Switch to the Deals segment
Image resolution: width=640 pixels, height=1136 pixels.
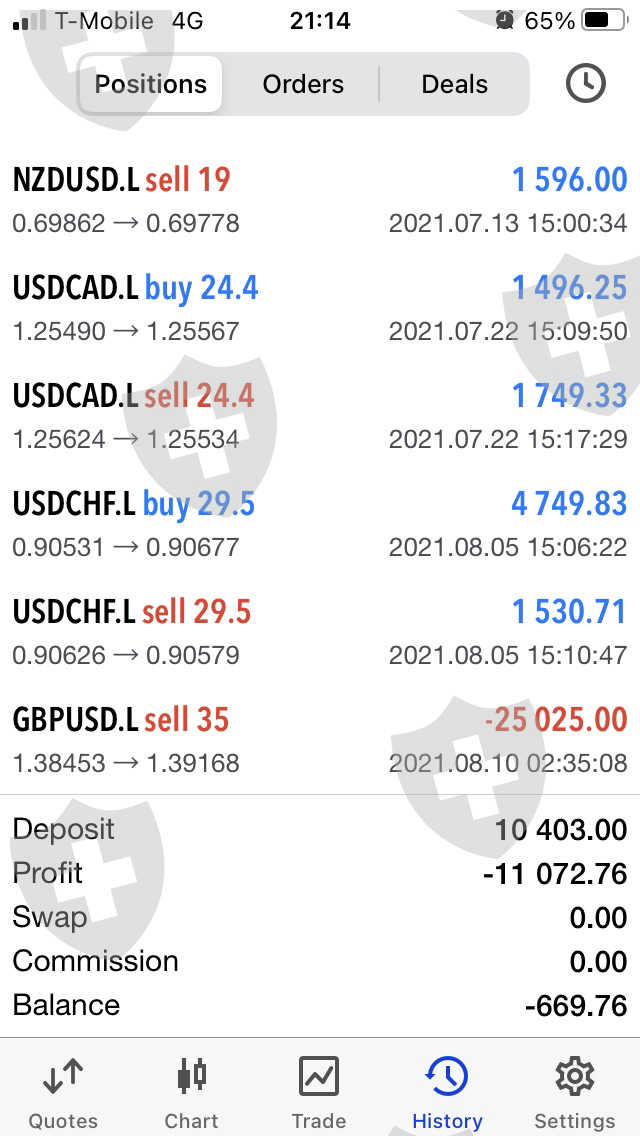454,84
